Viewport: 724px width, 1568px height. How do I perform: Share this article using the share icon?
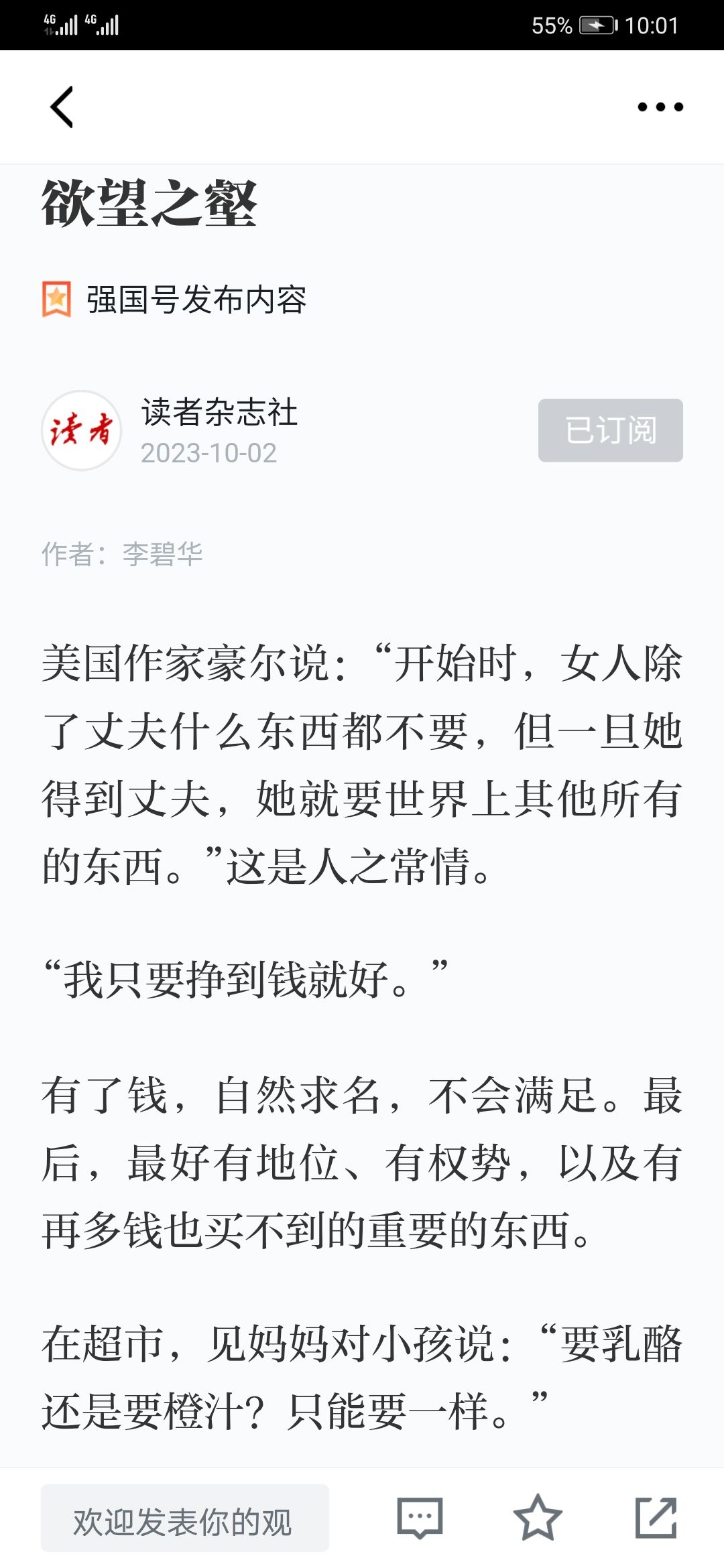coord(656,1518)
